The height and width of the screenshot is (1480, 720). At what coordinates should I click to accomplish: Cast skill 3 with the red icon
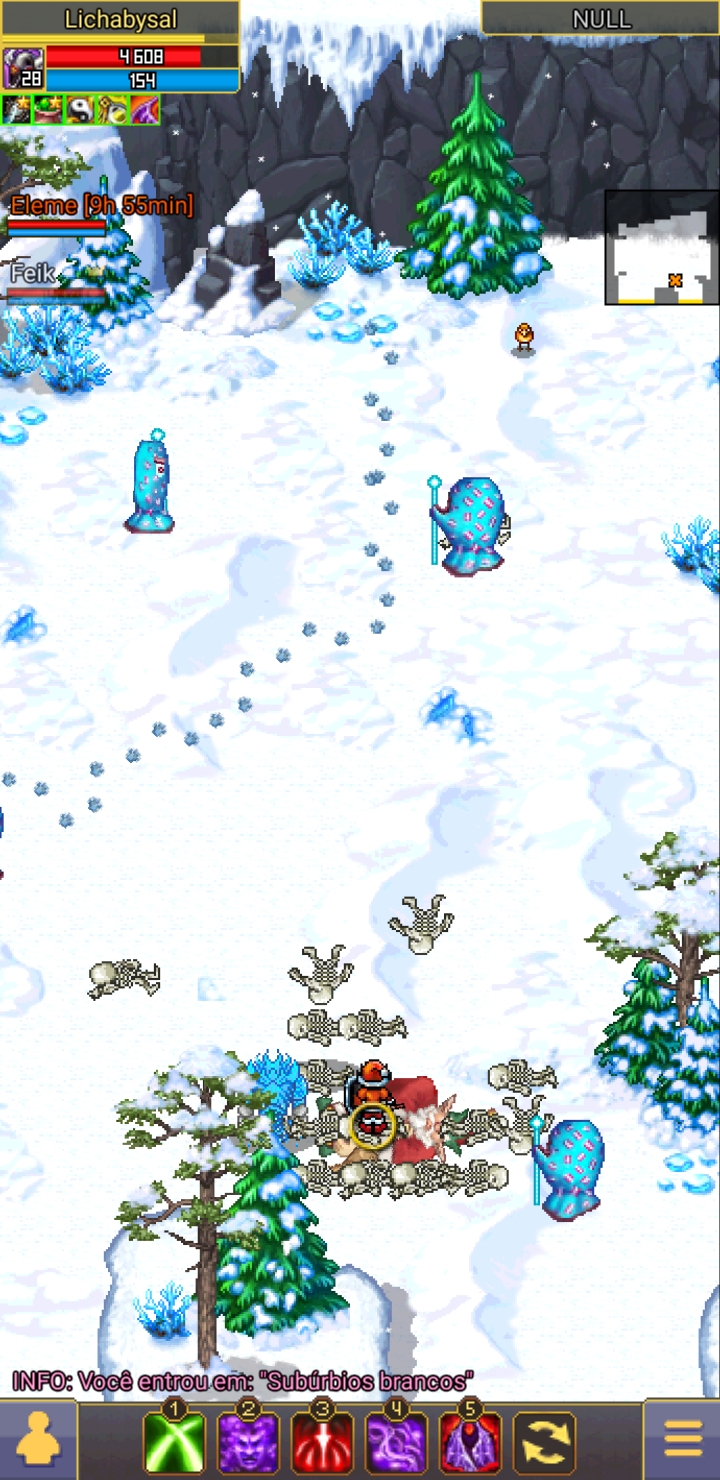pyautogui.click(x=322, y=1441)
